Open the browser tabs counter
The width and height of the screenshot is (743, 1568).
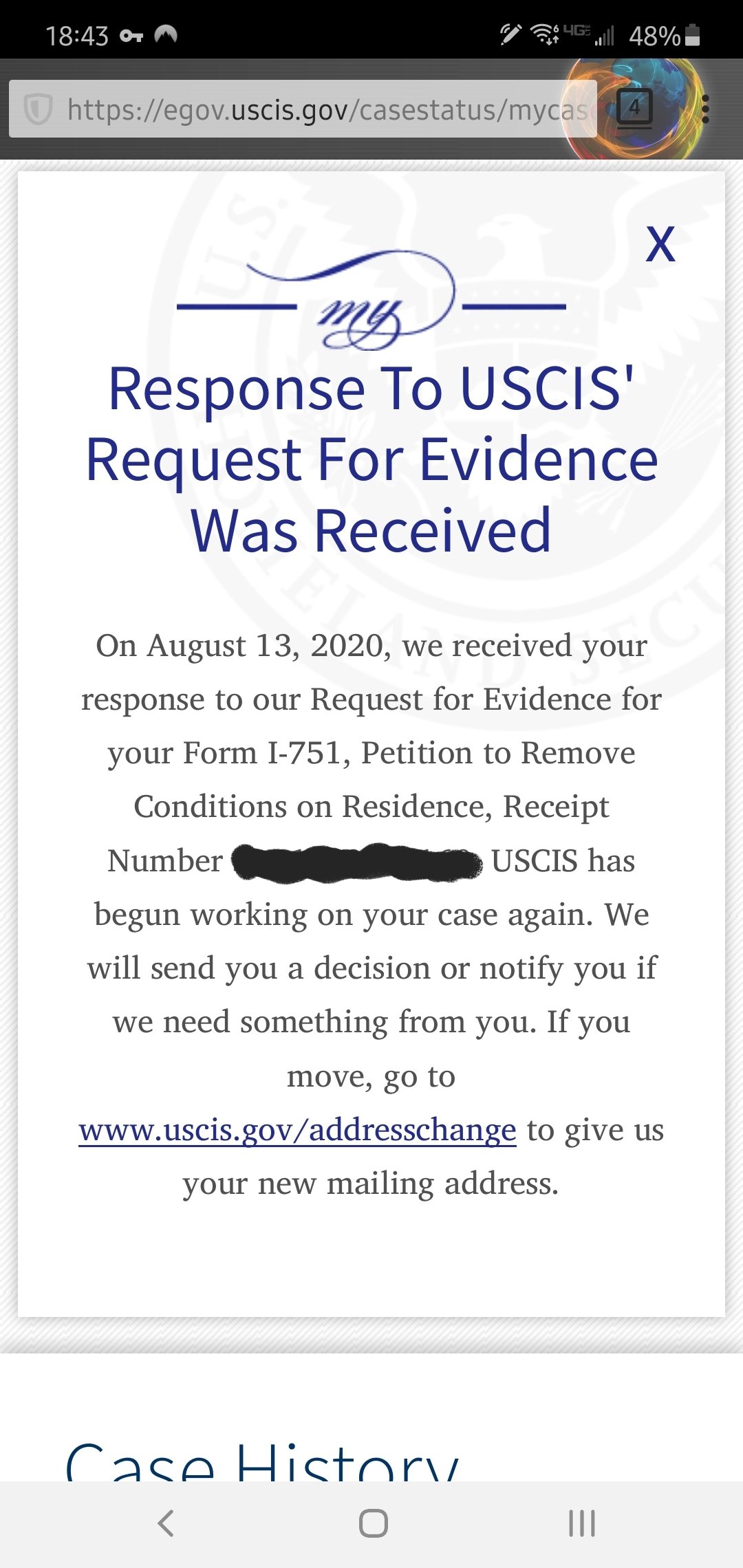coord(634,108)
